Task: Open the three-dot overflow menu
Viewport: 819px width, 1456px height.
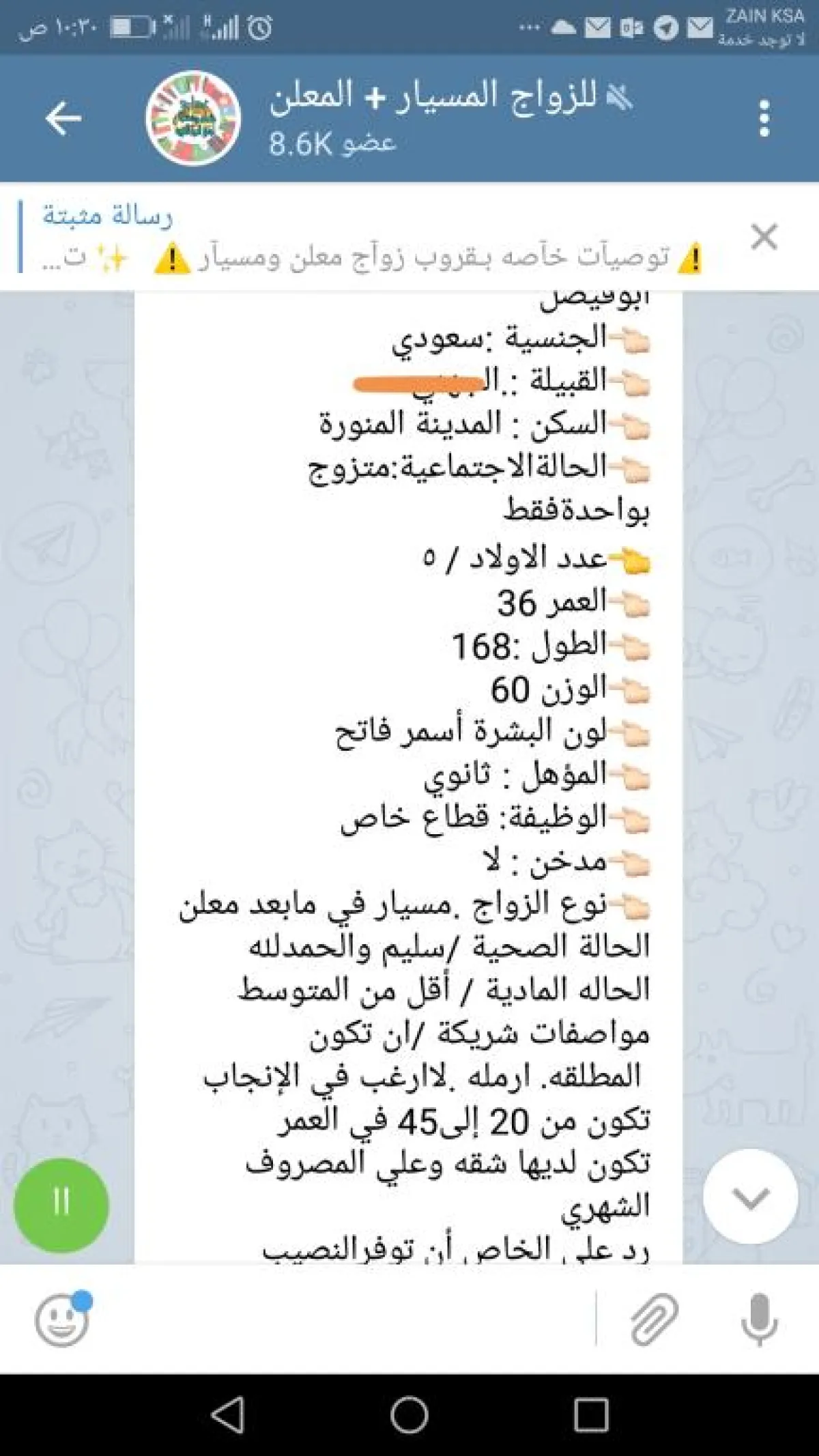Action: [x=764, y=118]
